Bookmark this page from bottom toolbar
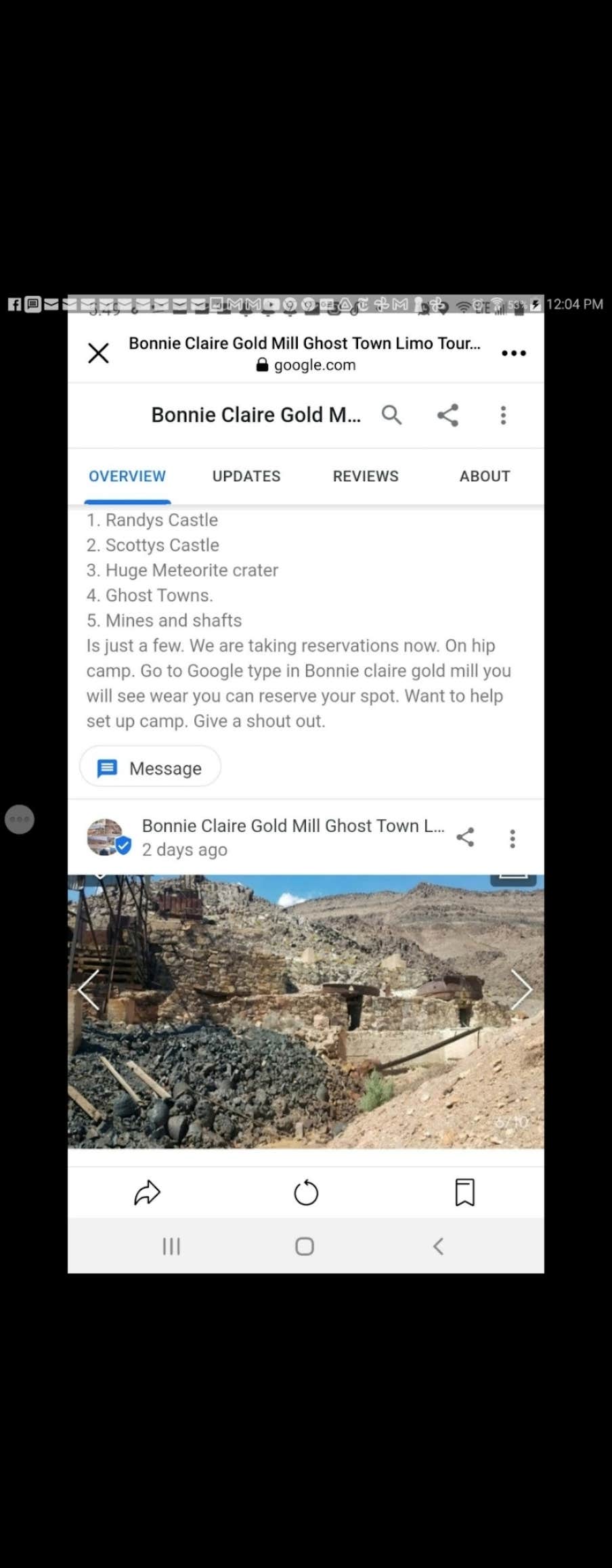Viewport: 612px width, 1568px height. [464, 1192]
